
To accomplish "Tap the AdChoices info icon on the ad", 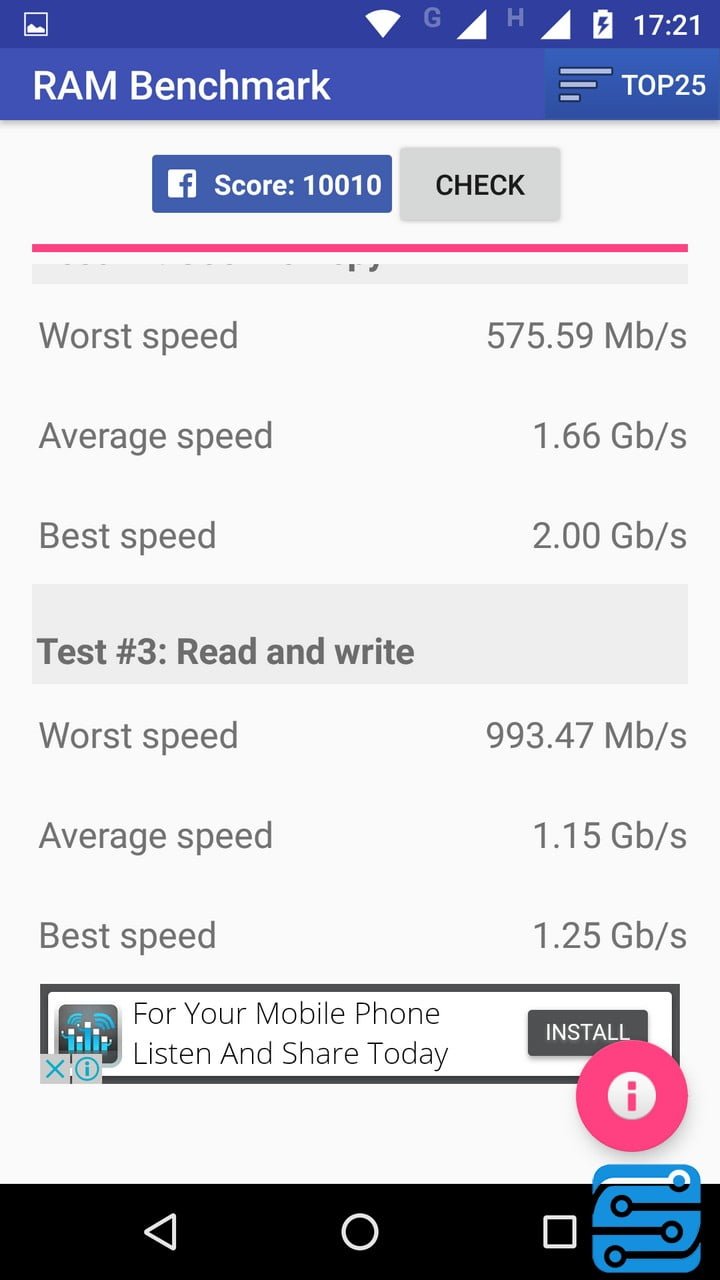I will (x=88, y=1069).
